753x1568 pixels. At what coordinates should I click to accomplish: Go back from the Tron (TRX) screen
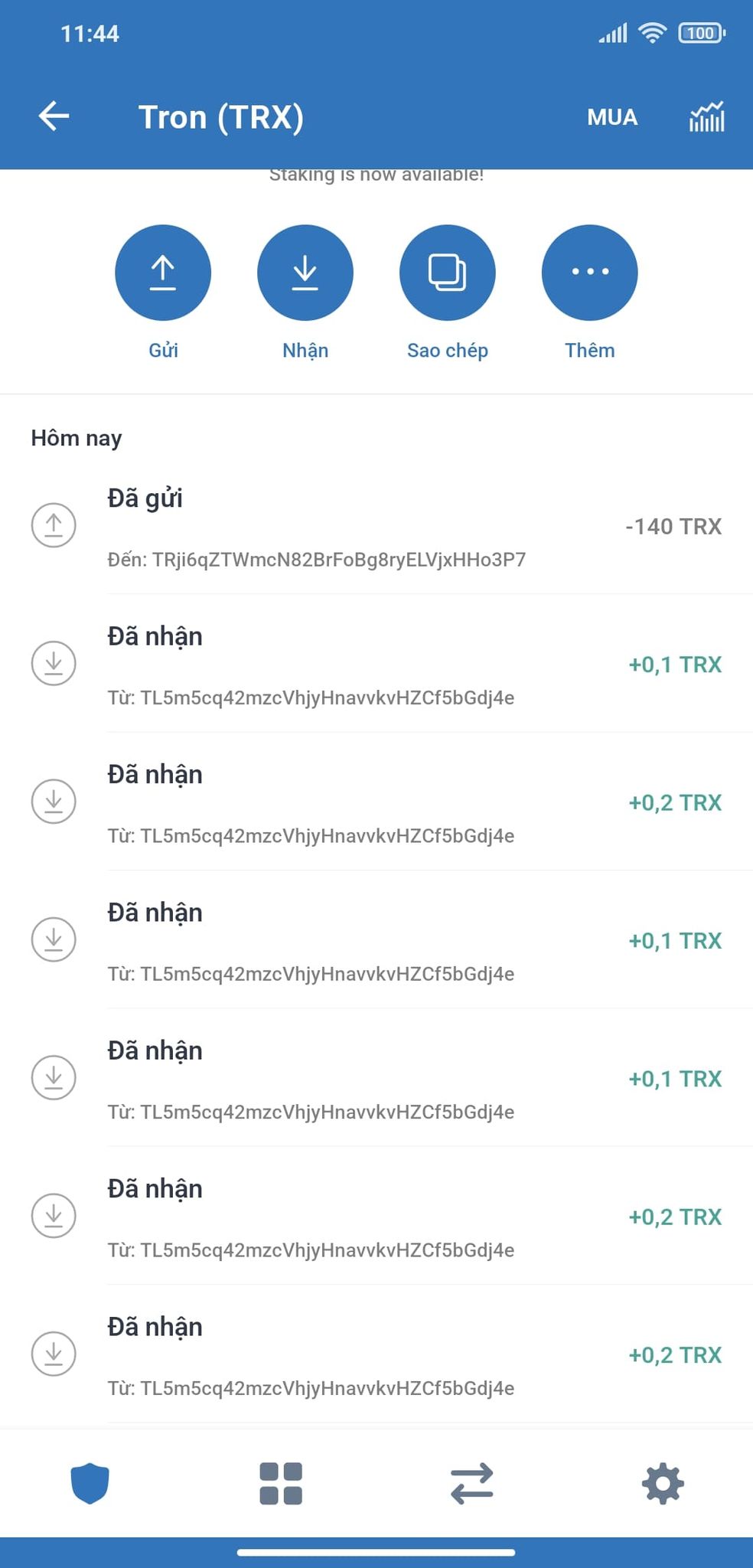[54, 116]
